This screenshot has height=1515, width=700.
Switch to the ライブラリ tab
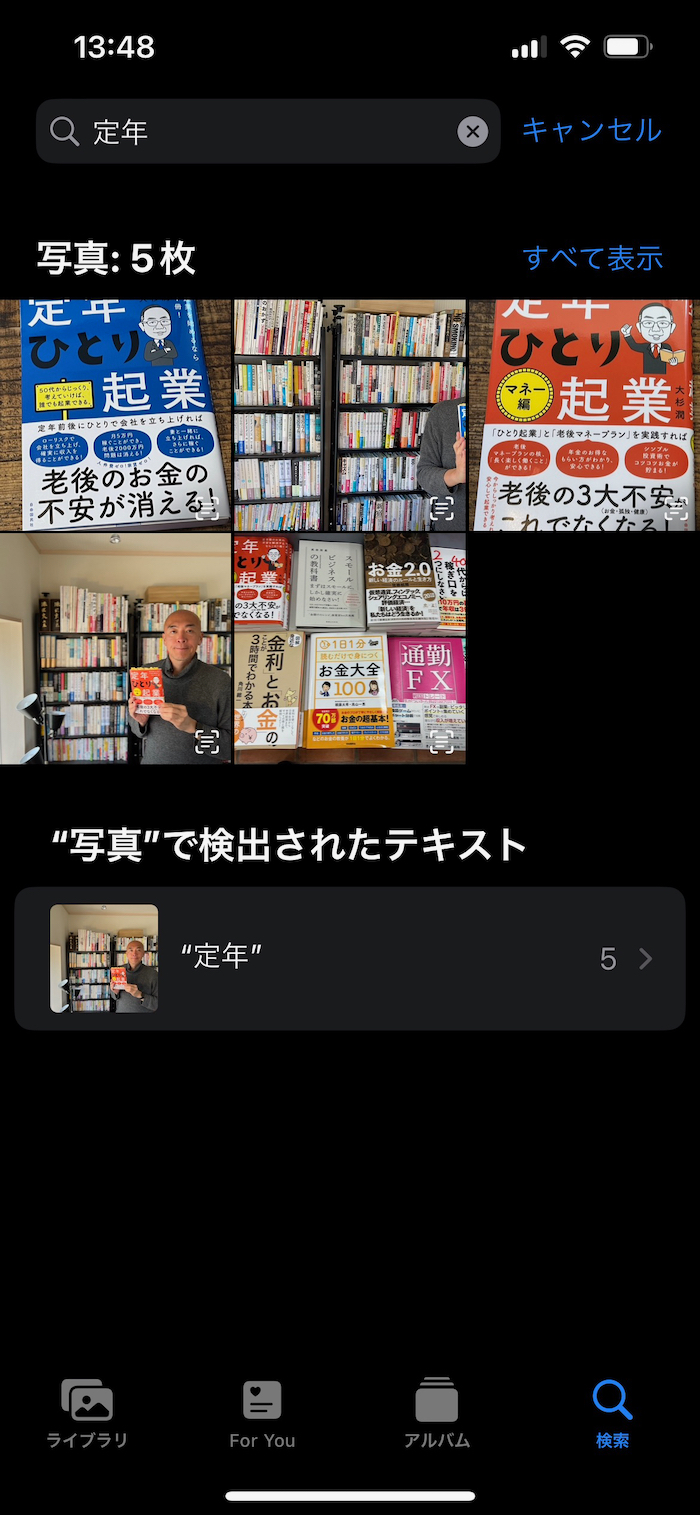point(87,1414)
